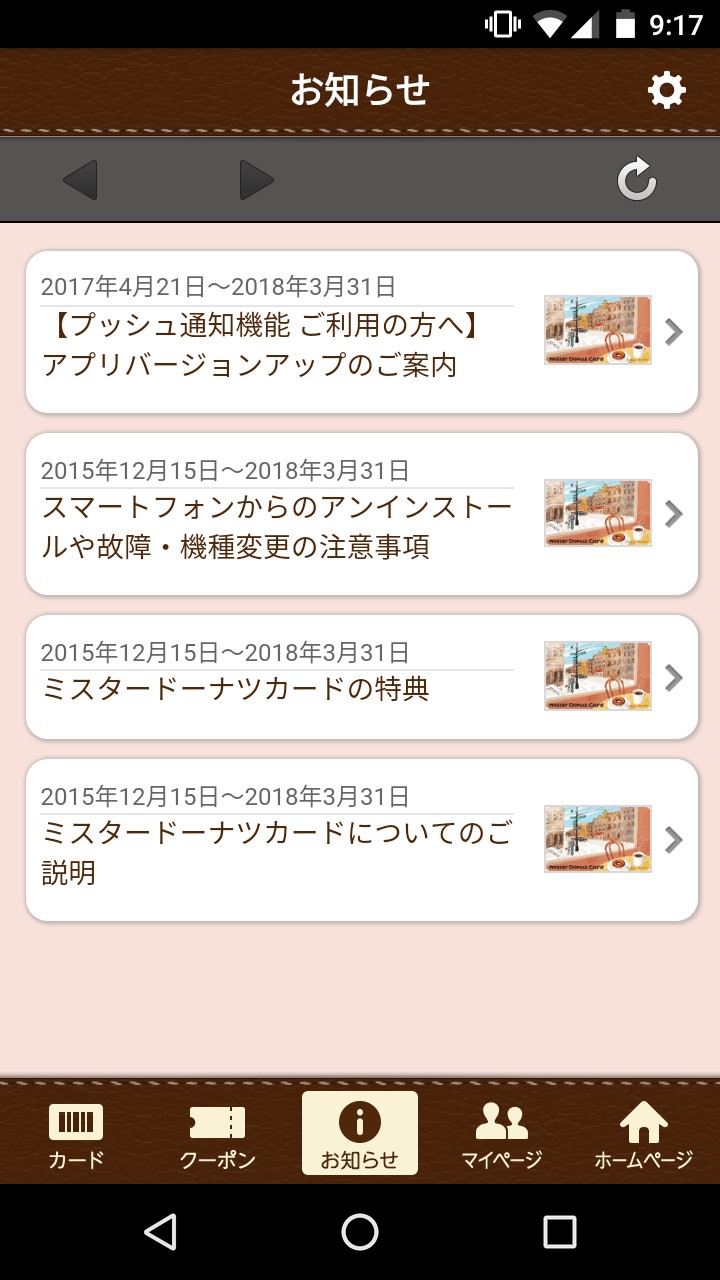
Task: Switch to the カード tab
Action: tap(76, 1134)
